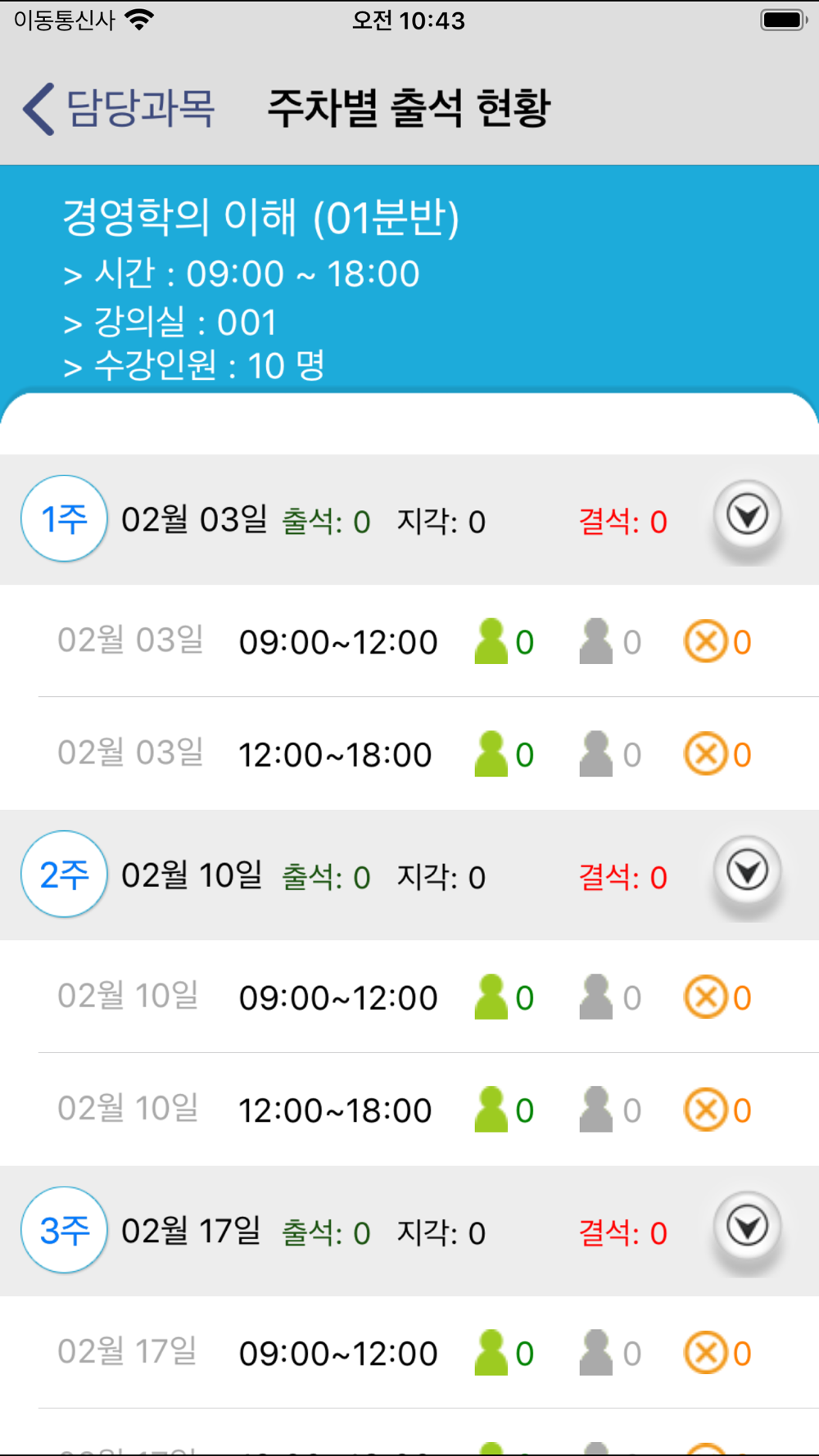
Task: Open 02월 03일 12:00~18:00 session
Action: (409, 754)
